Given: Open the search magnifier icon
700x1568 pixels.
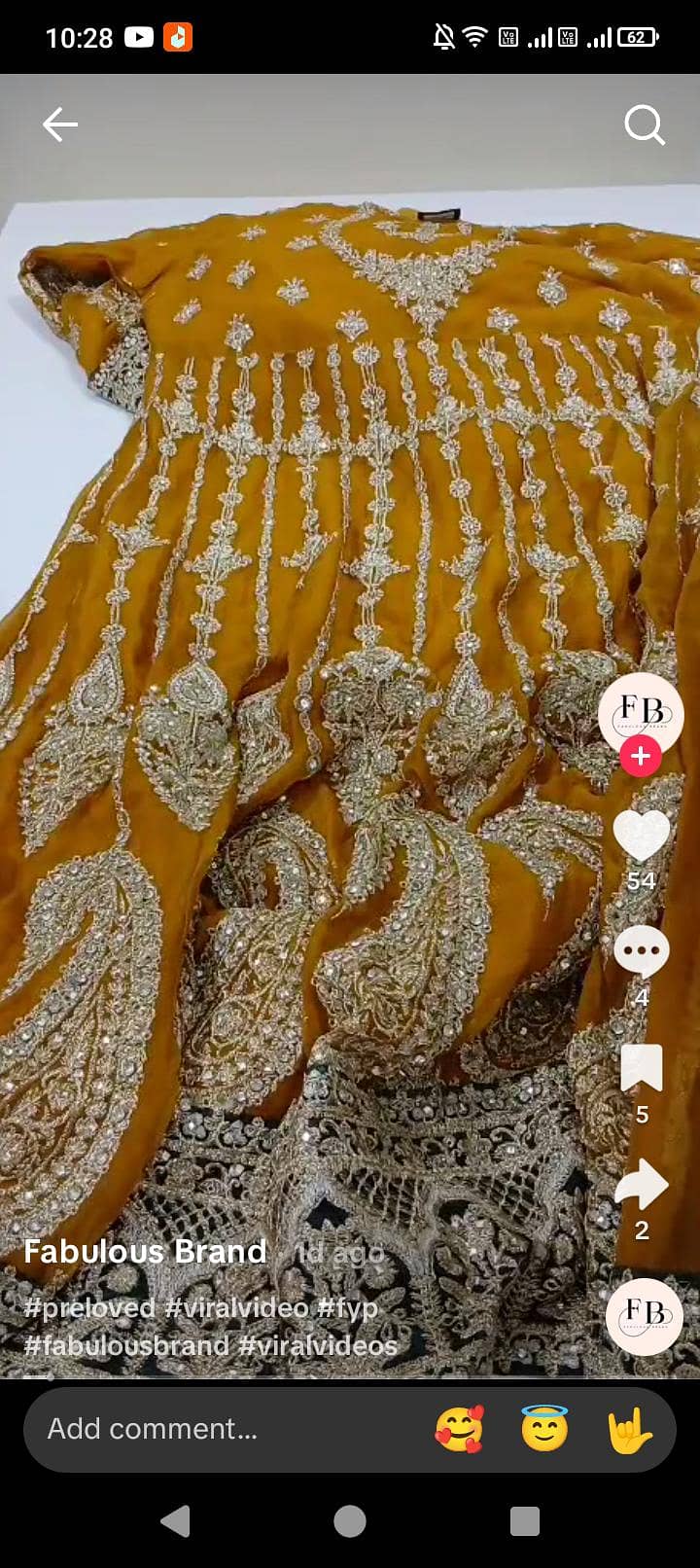Looking at the screenshot, I should (x=644, y=125).
